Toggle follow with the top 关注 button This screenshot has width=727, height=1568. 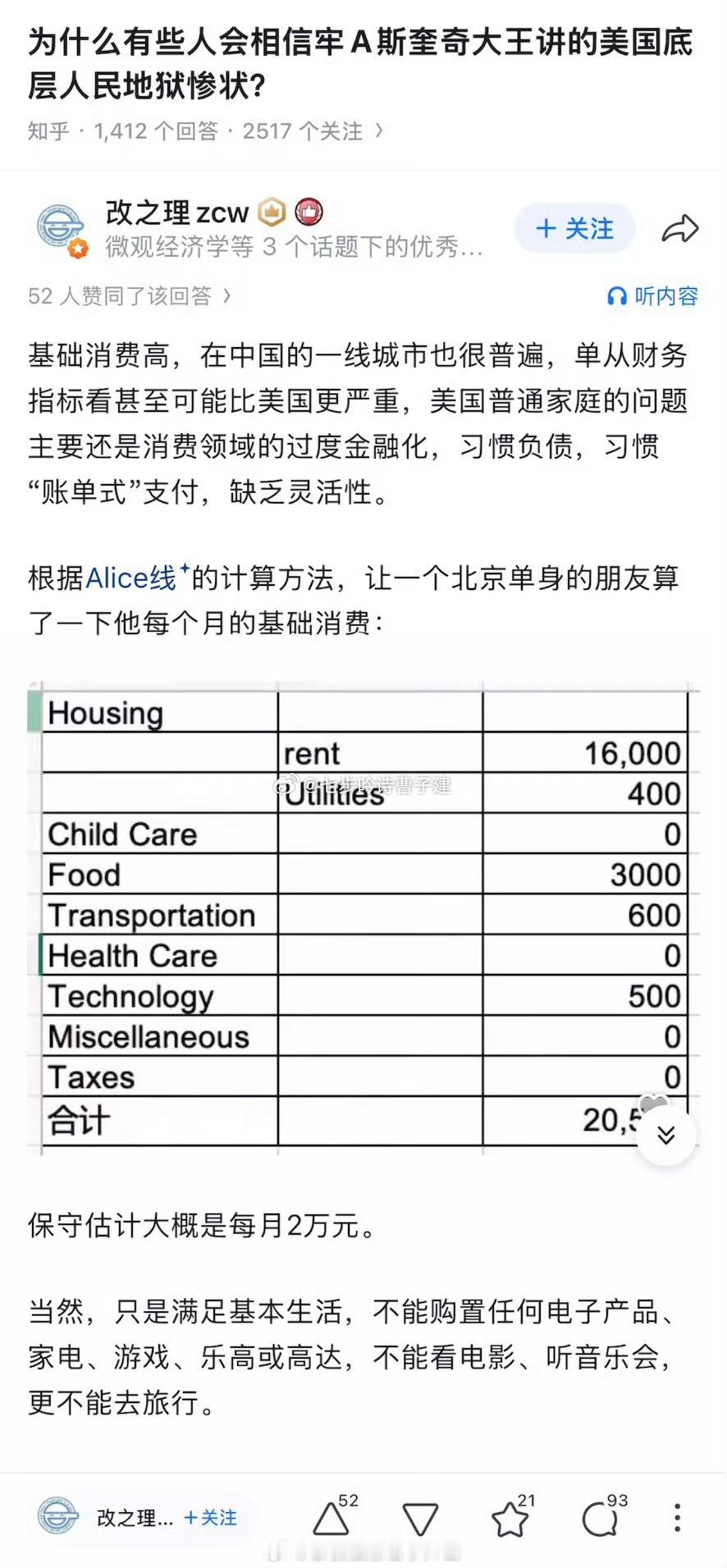point(574,229)
